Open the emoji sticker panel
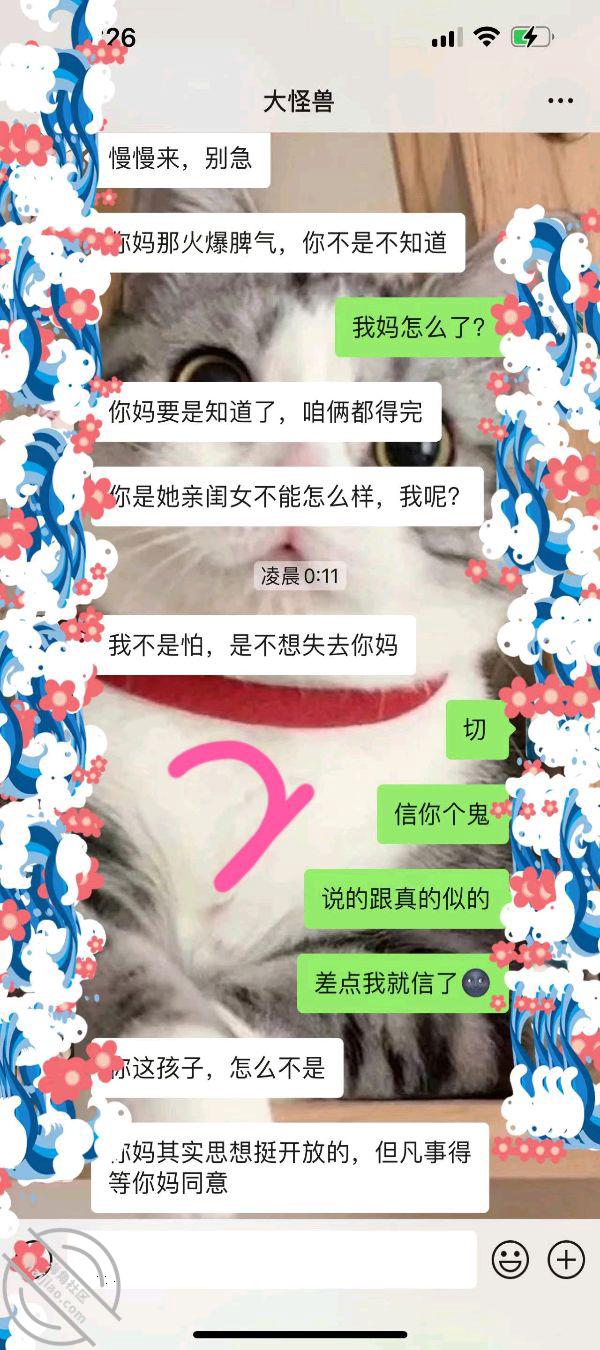Image resolution: width=600 pixels, height=1350 pixels. click(x=510, y=1259)
